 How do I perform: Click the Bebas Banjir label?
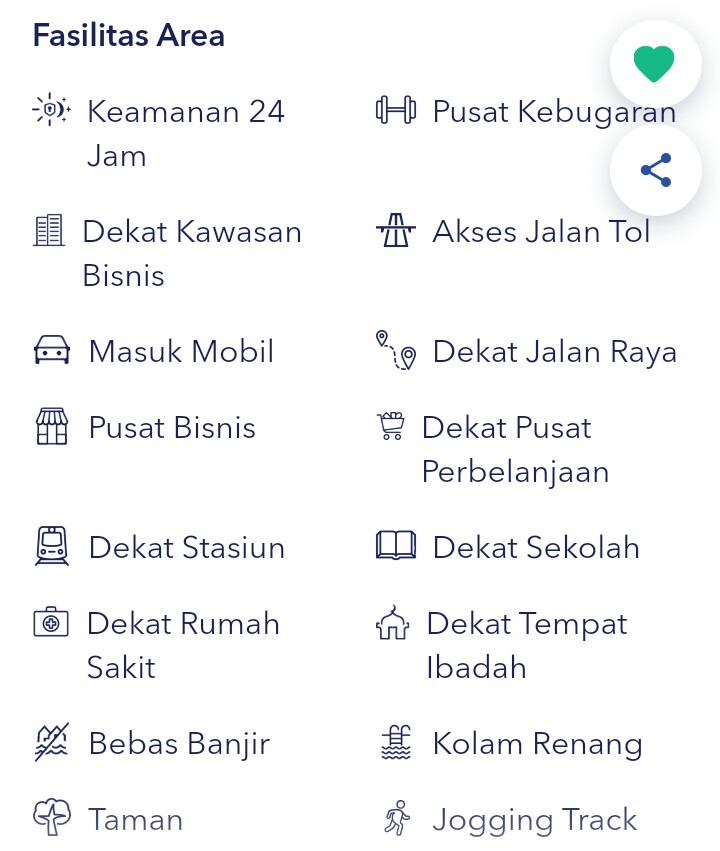pyautogui.click(x=178, y=742)
